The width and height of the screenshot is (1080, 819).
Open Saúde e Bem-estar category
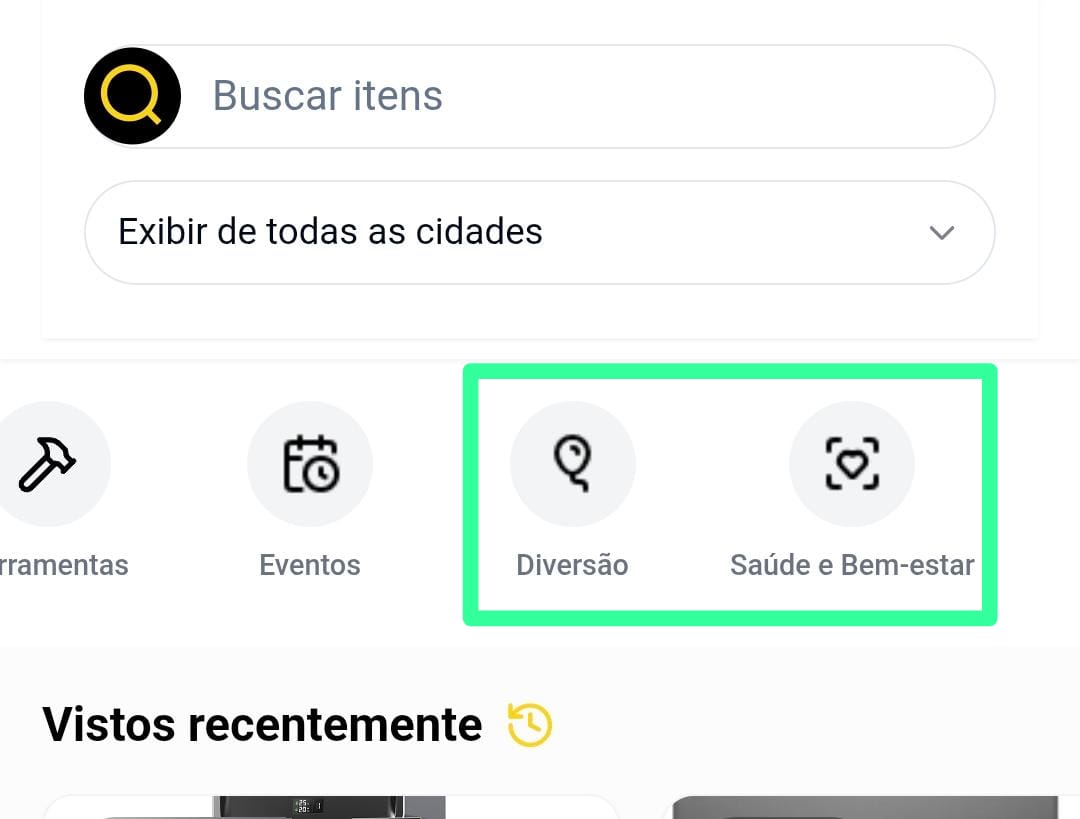[x=852, y=464]
